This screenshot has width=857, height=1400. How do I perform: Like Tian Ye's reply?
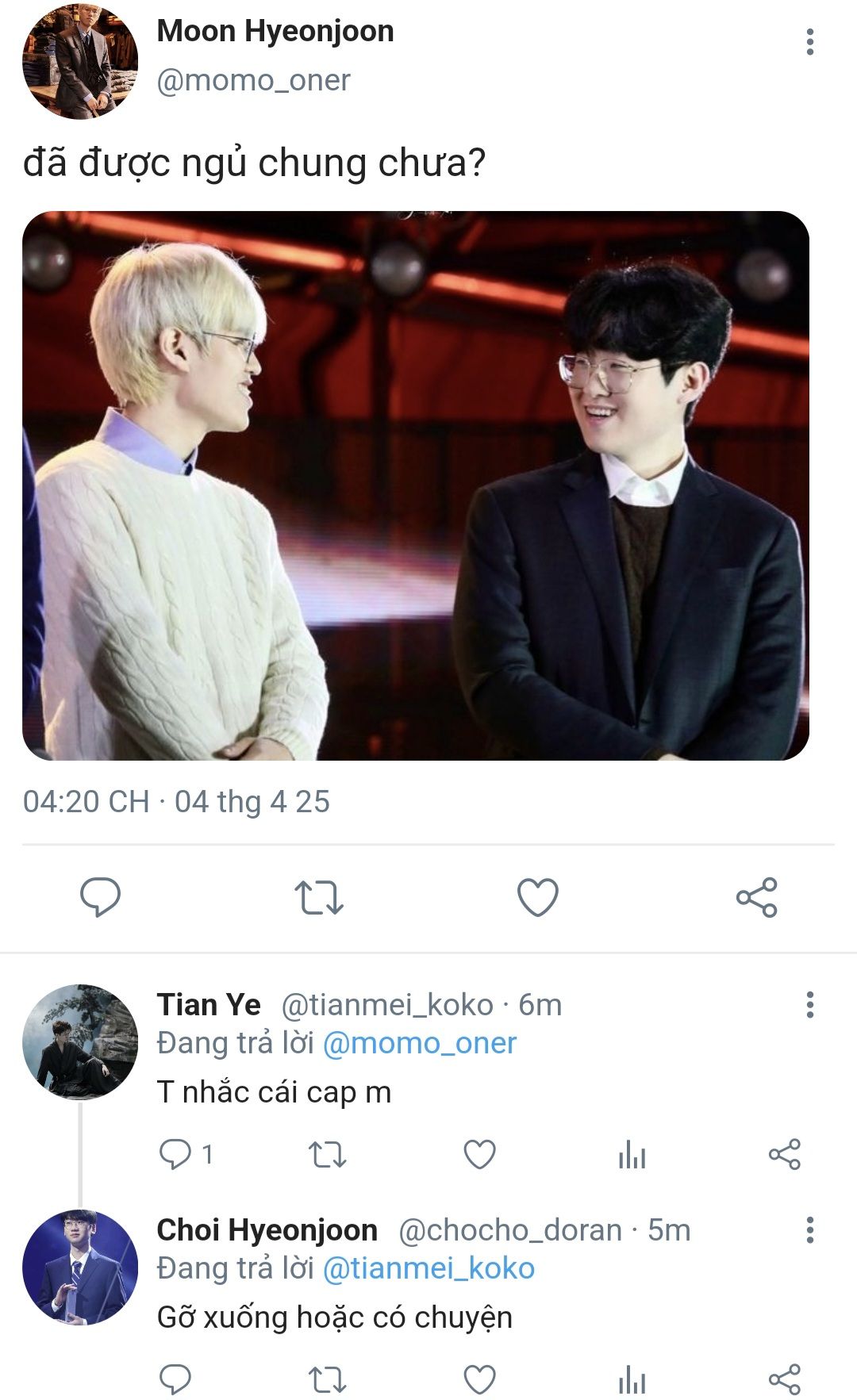[479, 1154]
